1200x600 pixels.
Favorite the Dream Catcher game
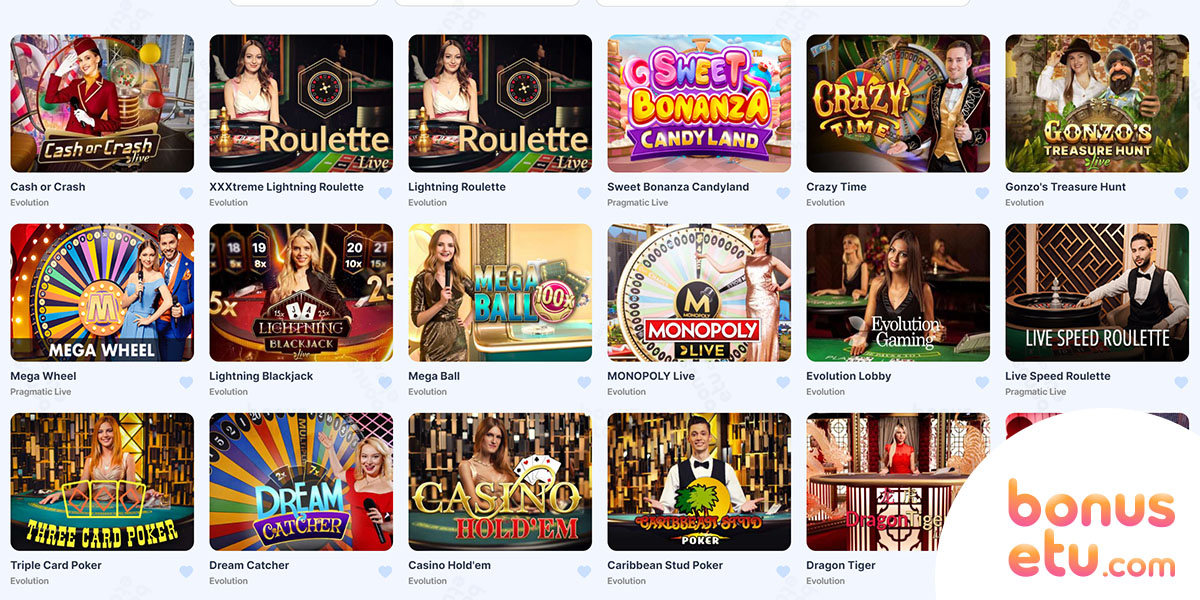(385, 572)
